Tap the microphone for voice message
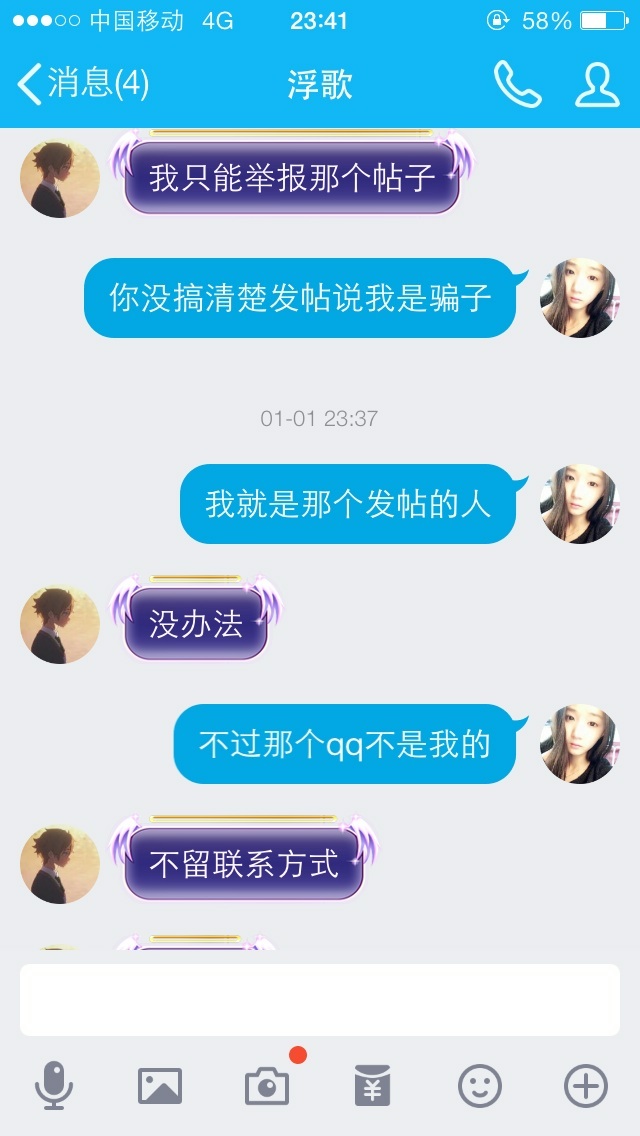 click(x=54, y=1085)
